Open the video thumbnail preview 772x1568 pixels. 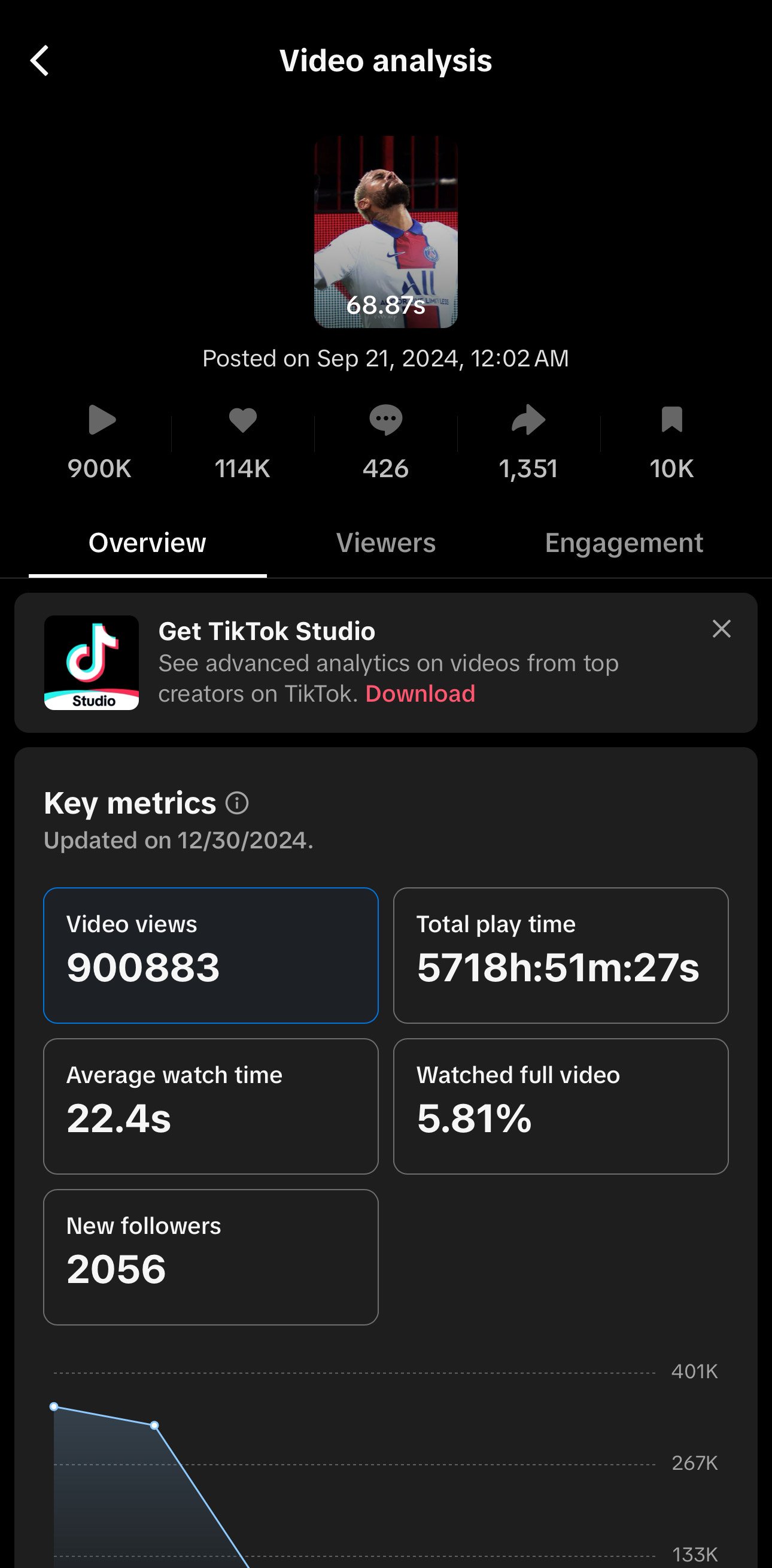385,232
